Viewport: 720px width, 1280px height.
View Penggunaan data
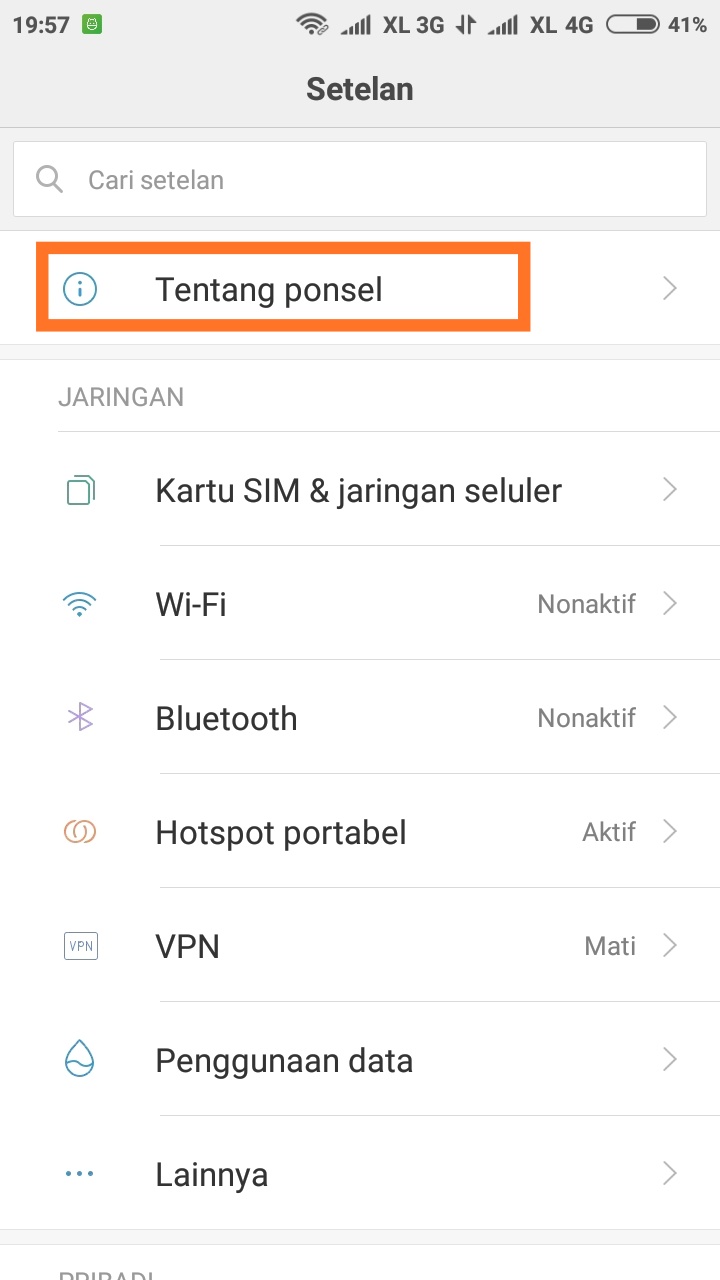click(360, 1059)
